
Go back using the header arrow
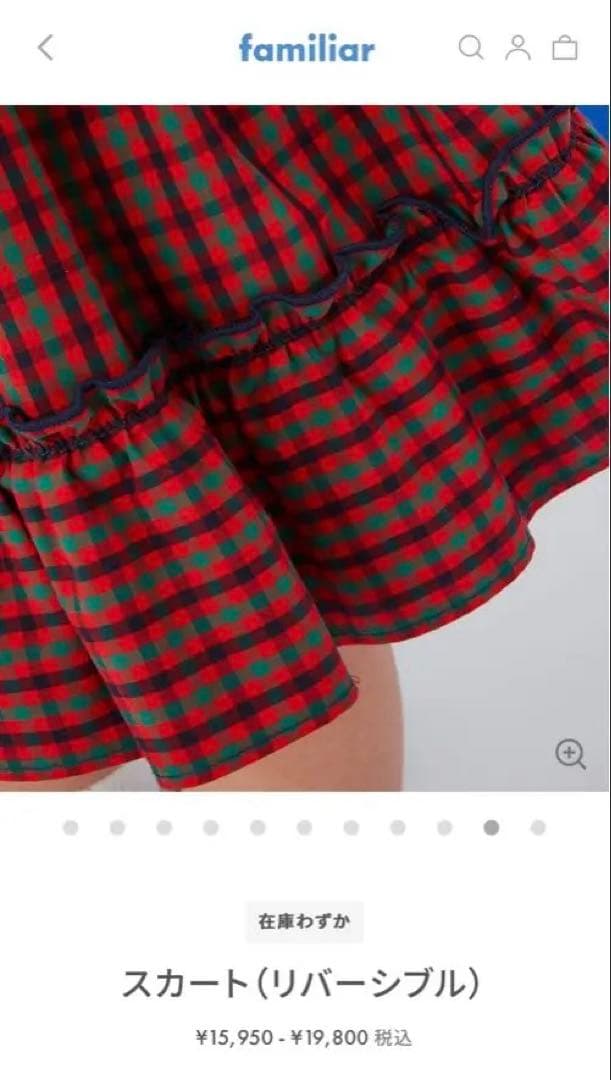[x=45, y=47]
